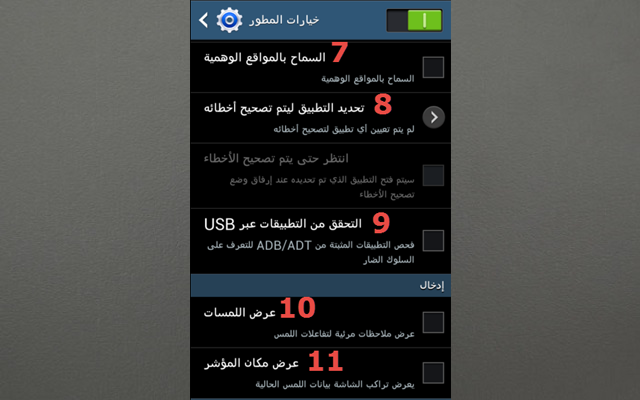Viewport: 640px width, 400px height.
Task: Tick the show pointer location checkbox
Action: [433, 372]
